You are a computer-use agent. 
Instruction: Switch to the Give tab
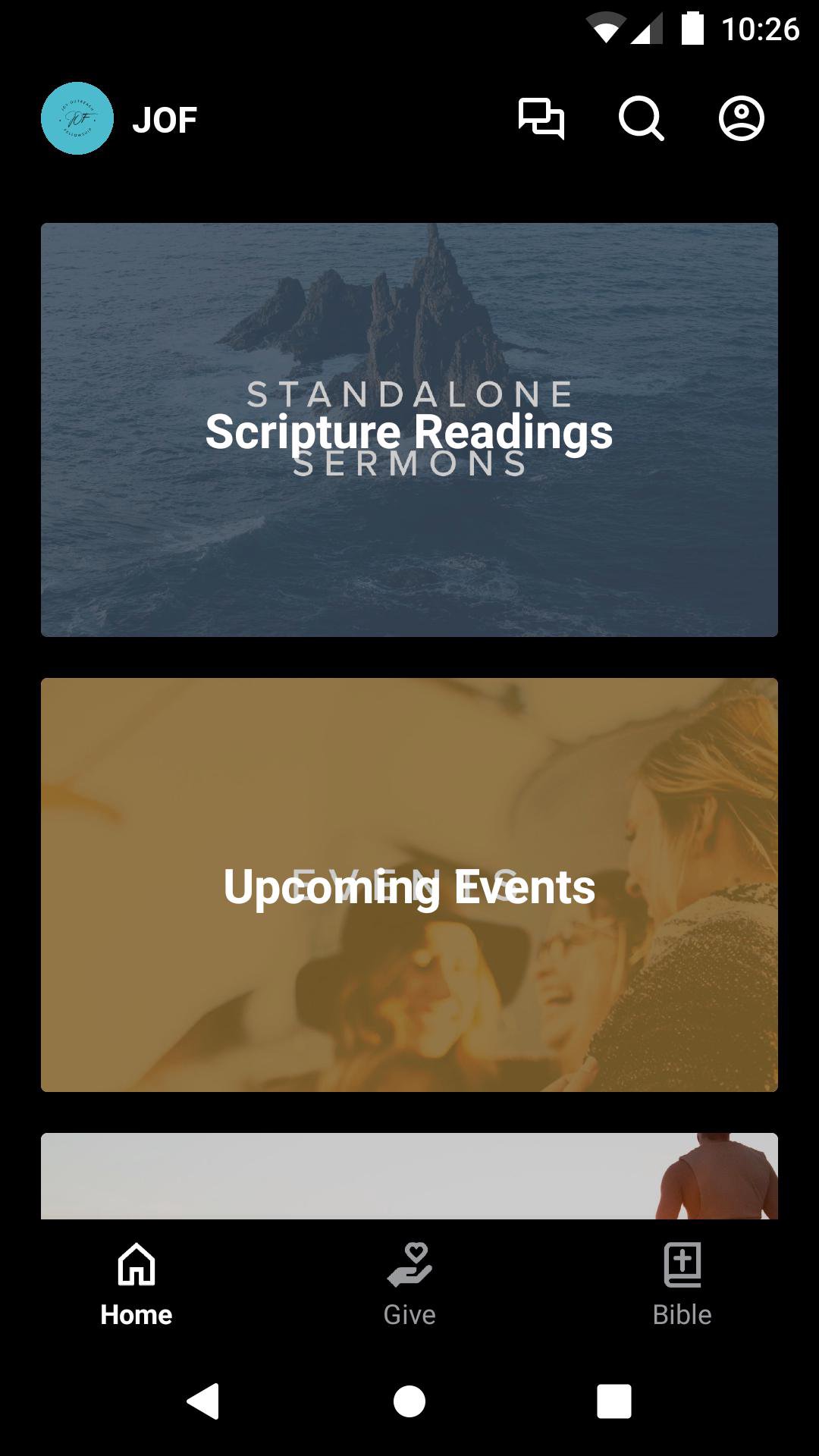(x=409, y=1285)
